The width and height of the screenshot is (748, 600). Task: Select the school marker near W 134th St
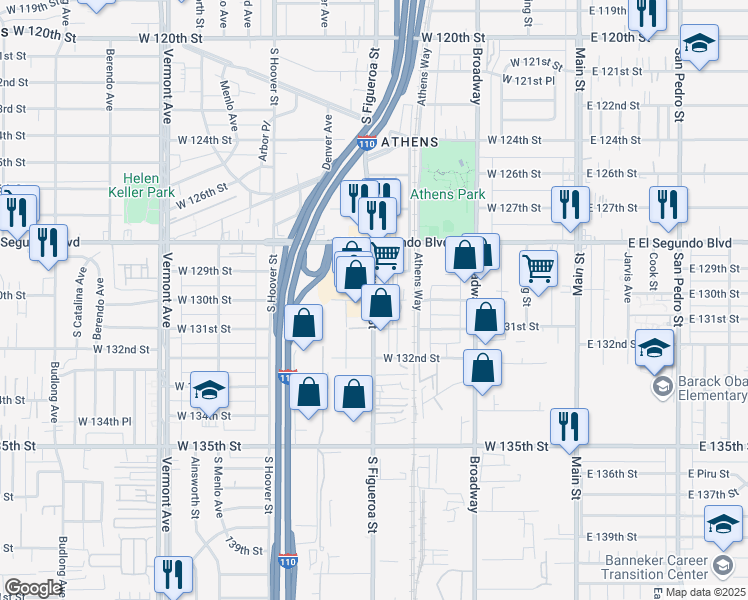pyautogui.click(x=209, y=389)
